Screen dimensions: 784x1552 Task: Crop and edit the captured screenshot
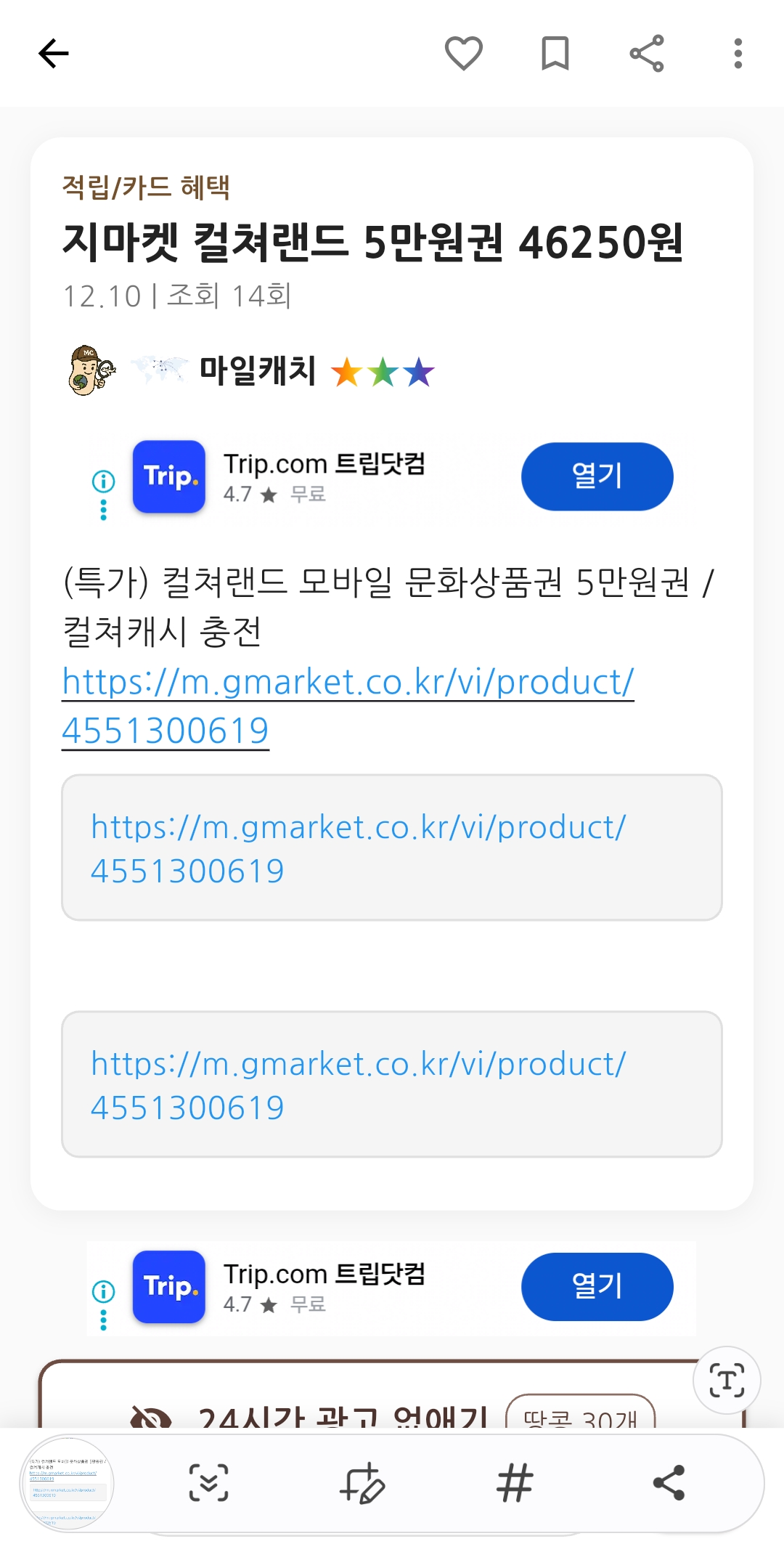[x=362, y=1482]
